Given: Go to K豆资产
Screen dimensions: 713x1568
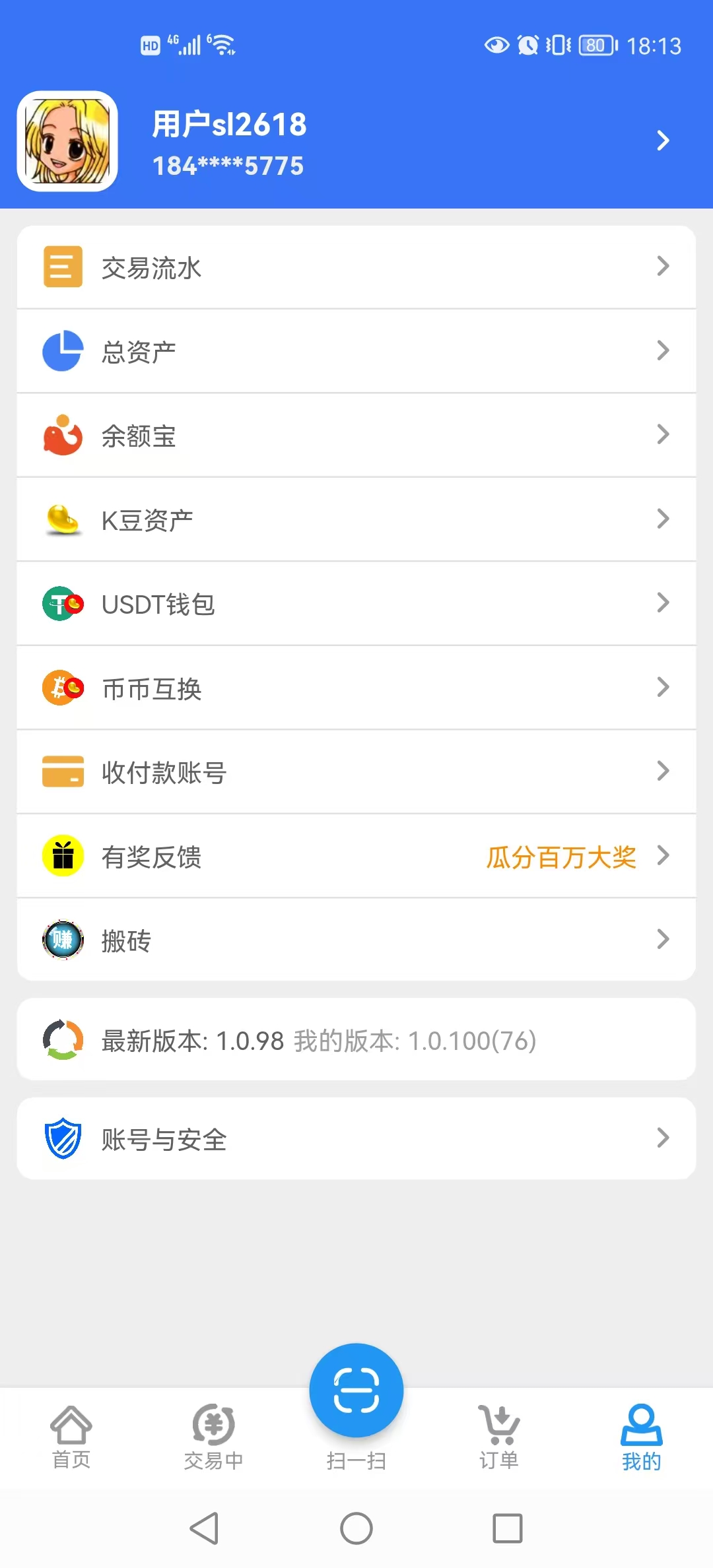Looking at the screenshot, I should coord(356,520).
